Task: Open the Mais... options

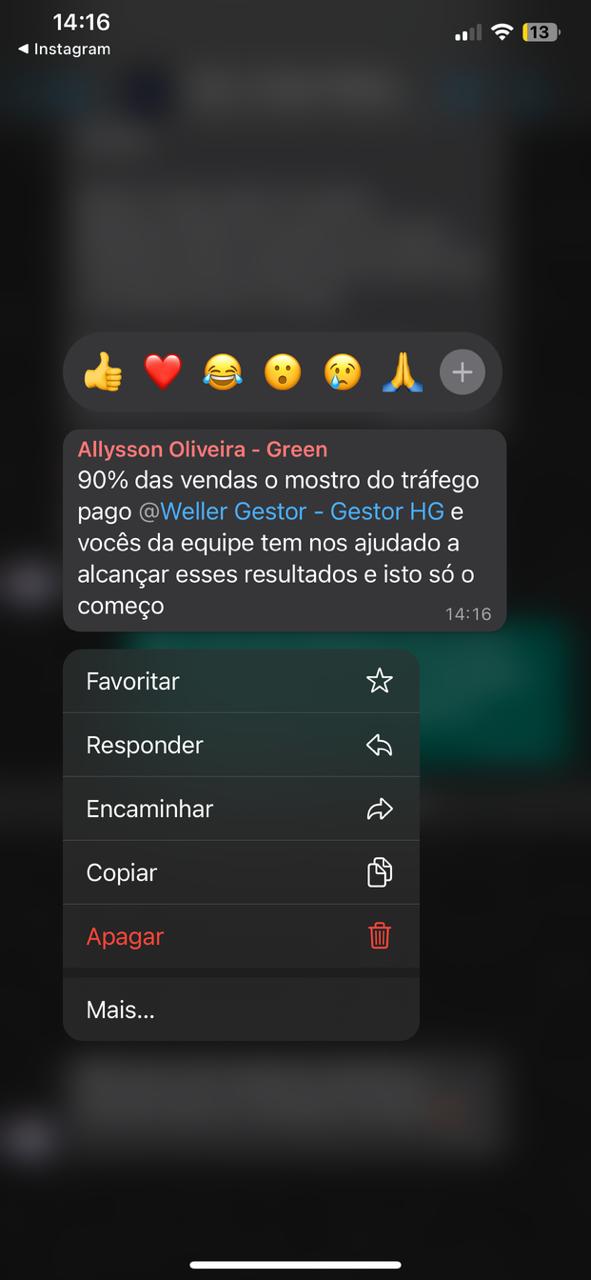Action: coord(241,1009)
